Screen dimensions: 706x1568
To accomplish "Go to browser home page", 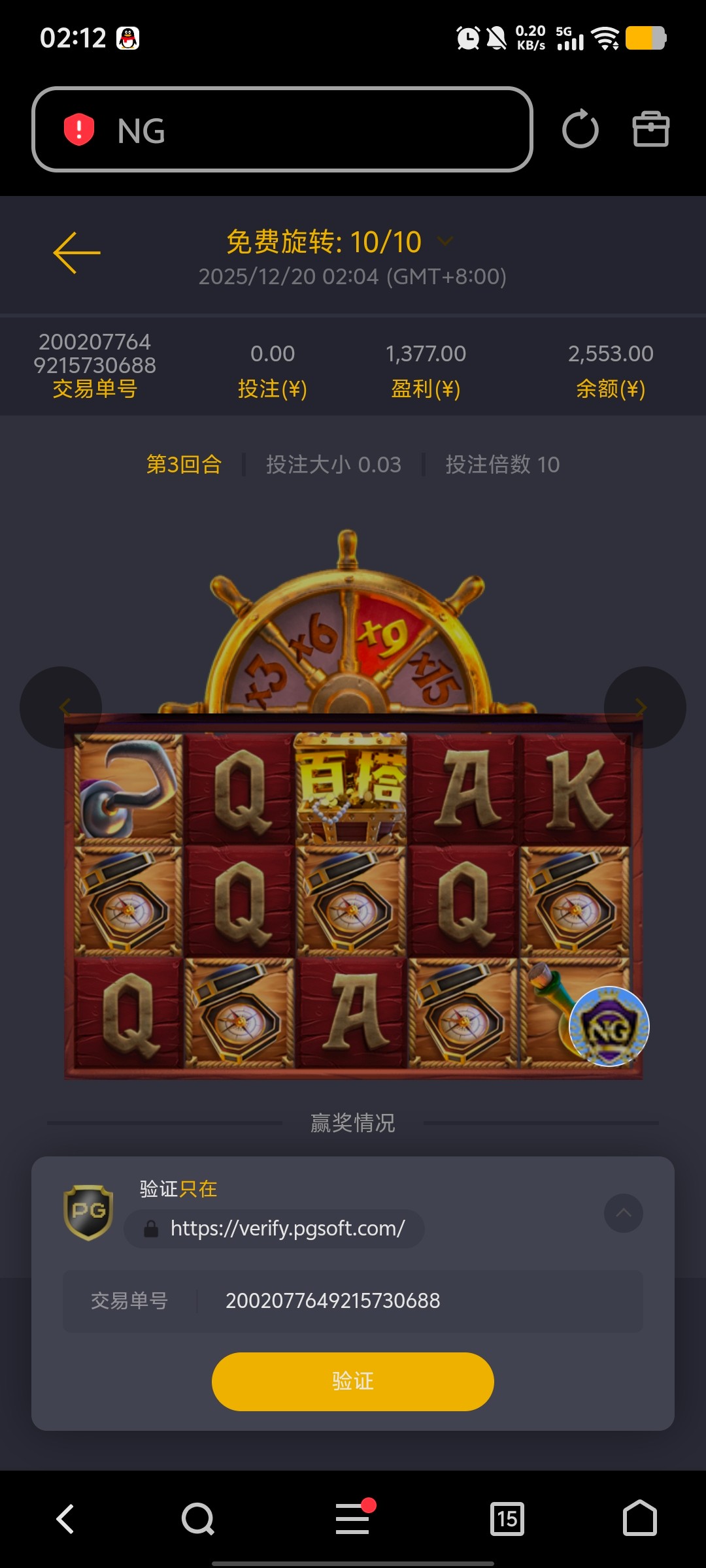I will (639, 1518).
